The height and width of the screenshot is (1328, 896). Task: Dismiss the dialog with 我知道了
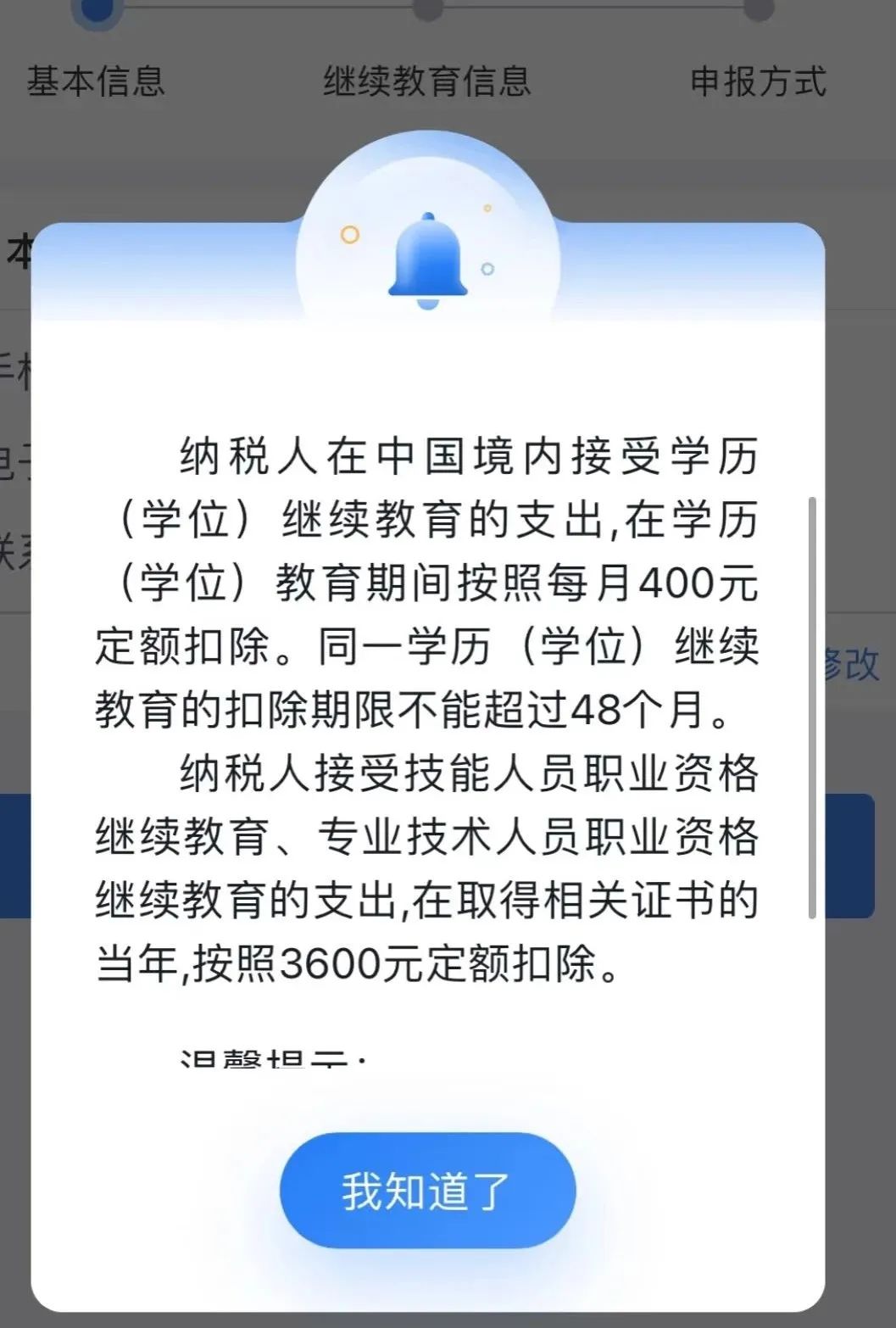click(x=427, y=1190)
